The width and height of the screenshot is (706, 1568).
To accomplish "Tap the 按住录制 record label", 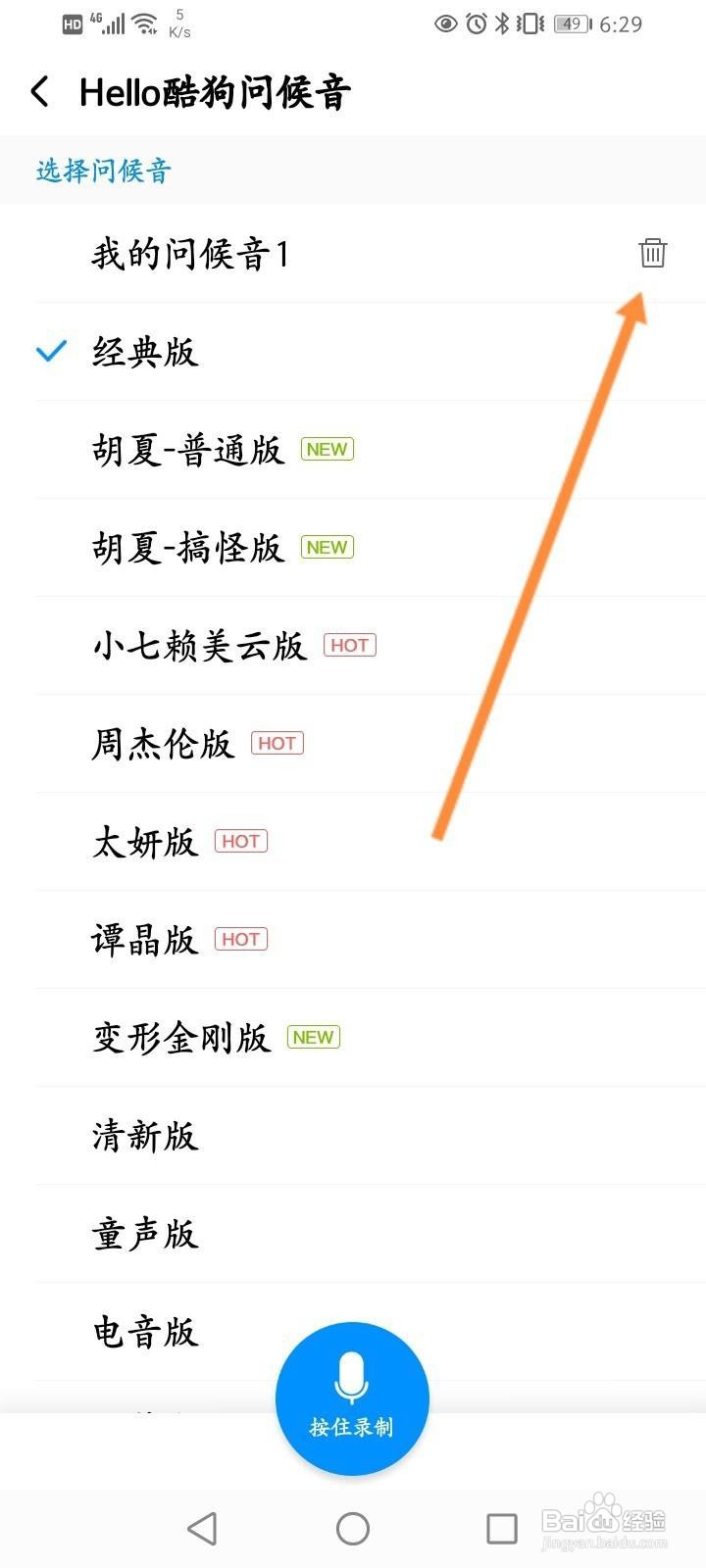I will (x=352, y=1429).
